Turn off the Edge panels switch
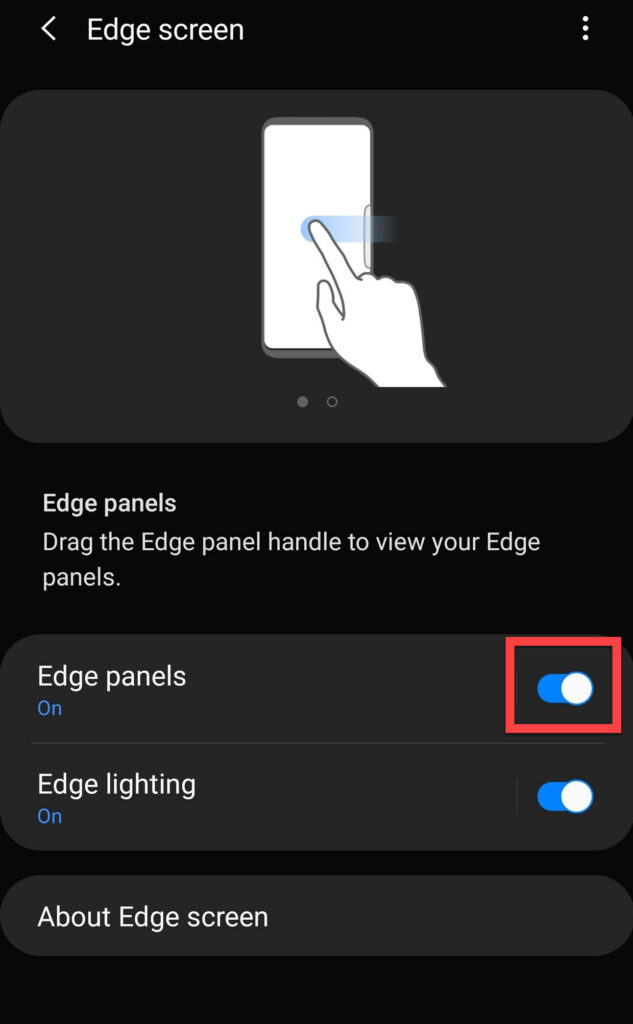 [x=564, y=689]
